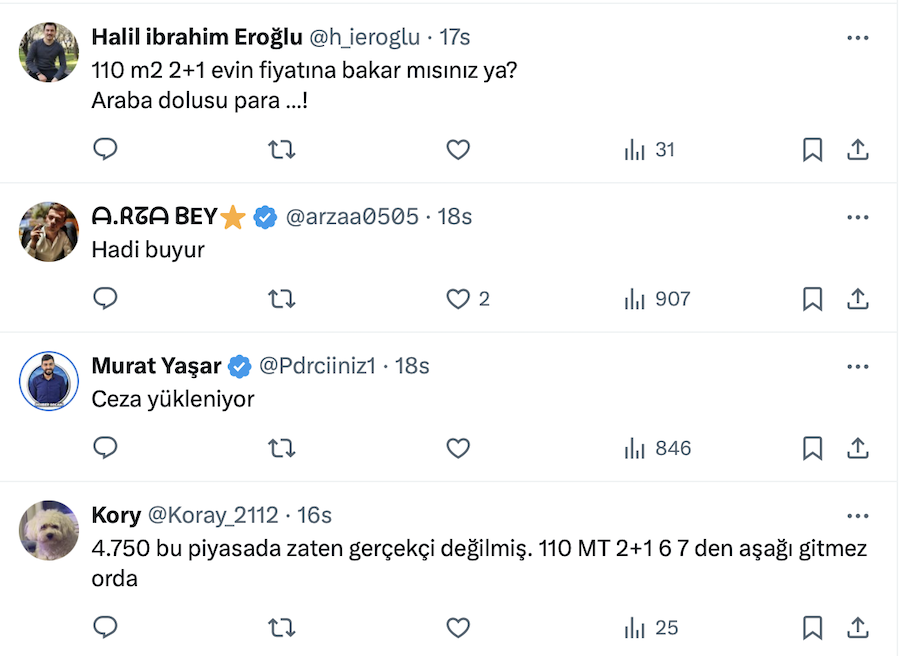Reply to A.RZA BEY's tweet
This screenshot has height=656, width=902.
[x=105, y=299]
